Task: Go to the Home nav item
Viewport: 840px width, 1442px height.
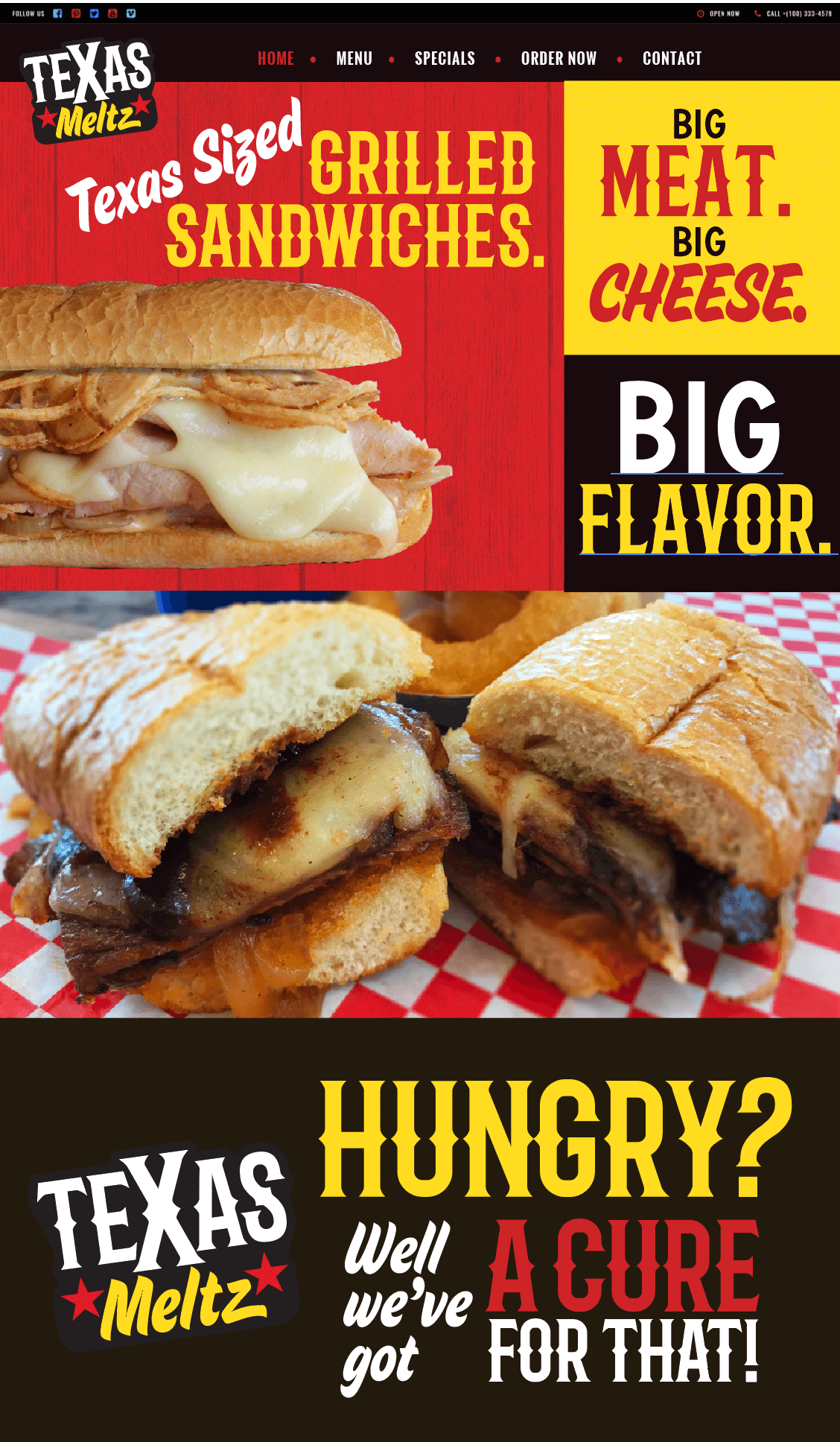Action: (x=276, y=59)
